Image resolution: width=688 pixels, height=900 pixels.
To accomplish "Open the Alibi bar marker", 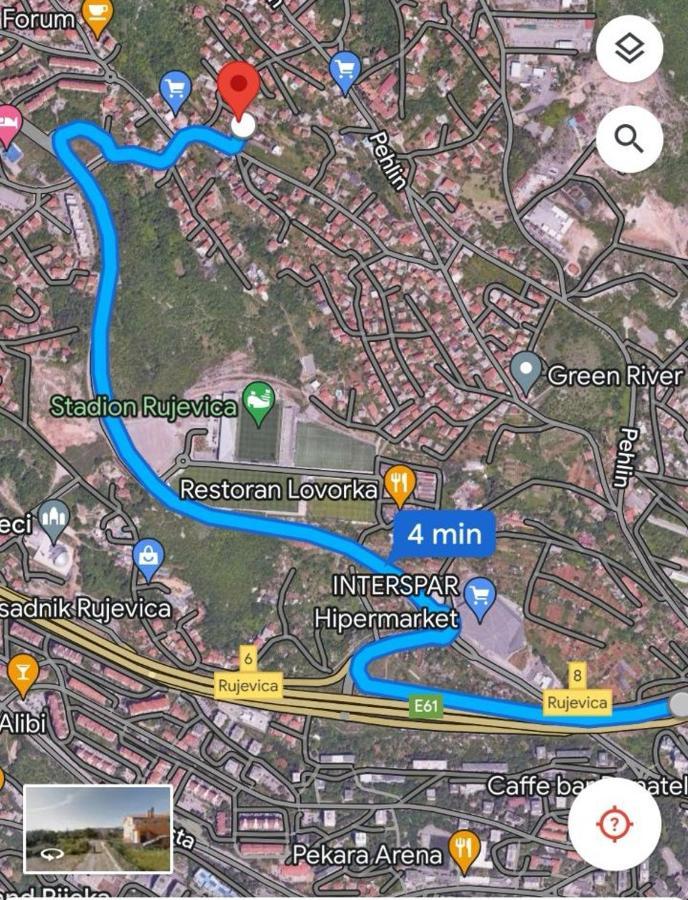I will [x=22, y=673].
